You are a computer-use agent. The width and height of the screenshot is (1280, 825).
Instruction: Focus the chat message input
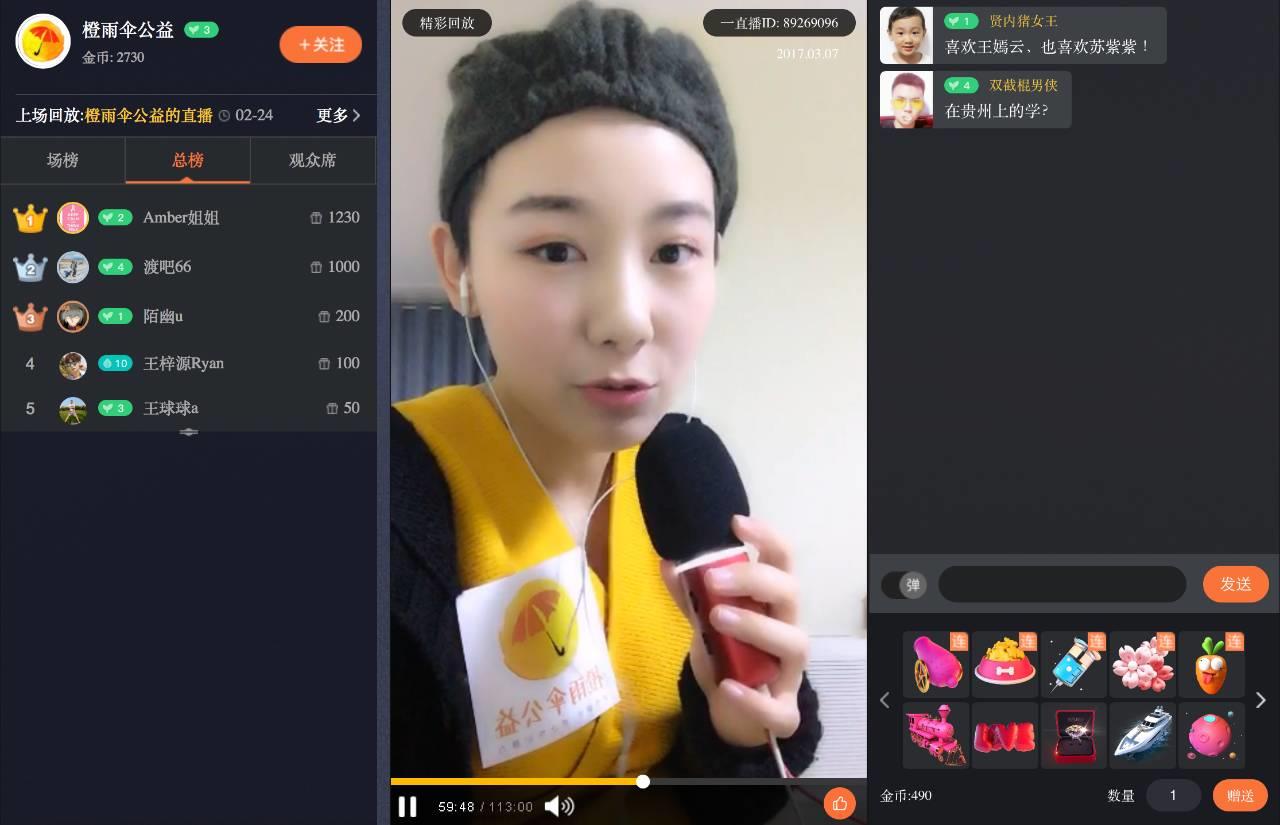[x=1061, y=584]
